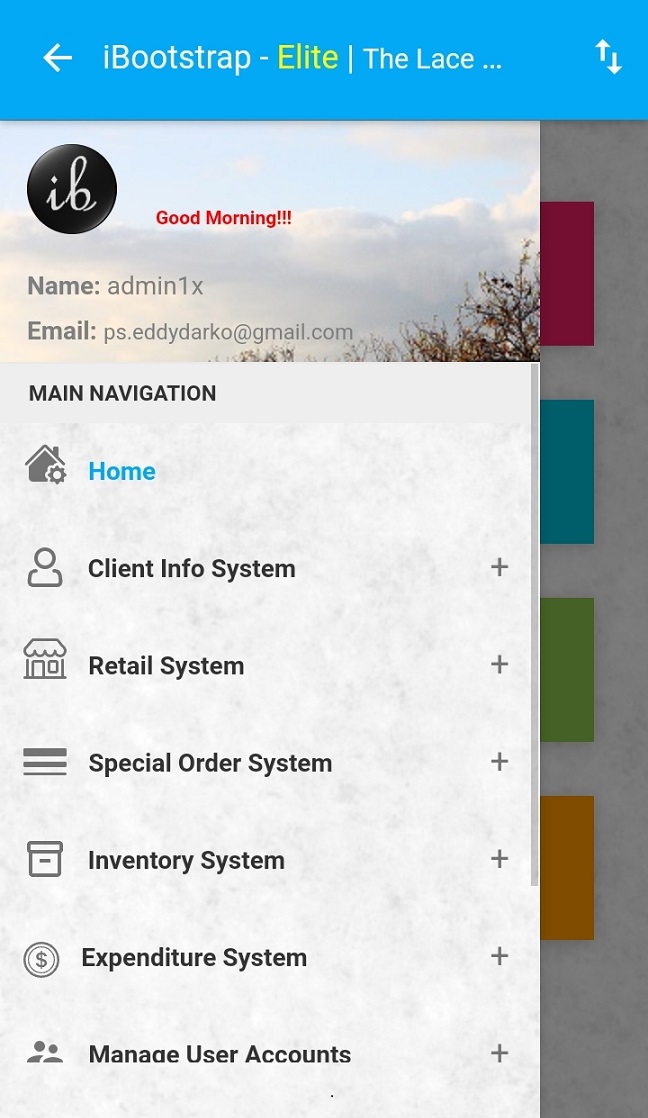Expand the Expenditure System menu
Screen dimensions: 648x1118
pos(499,956)
